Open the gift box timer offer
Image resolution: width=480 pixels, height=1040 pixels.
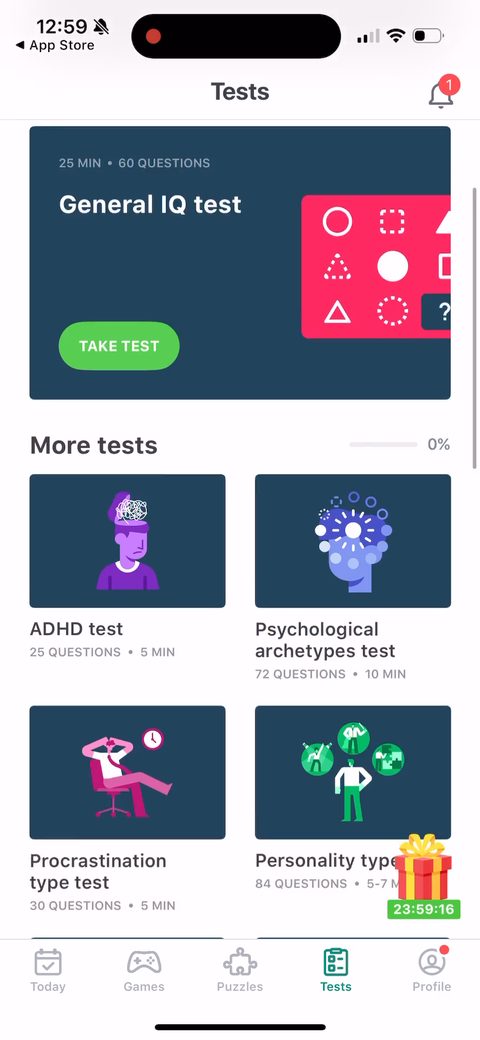424,876
